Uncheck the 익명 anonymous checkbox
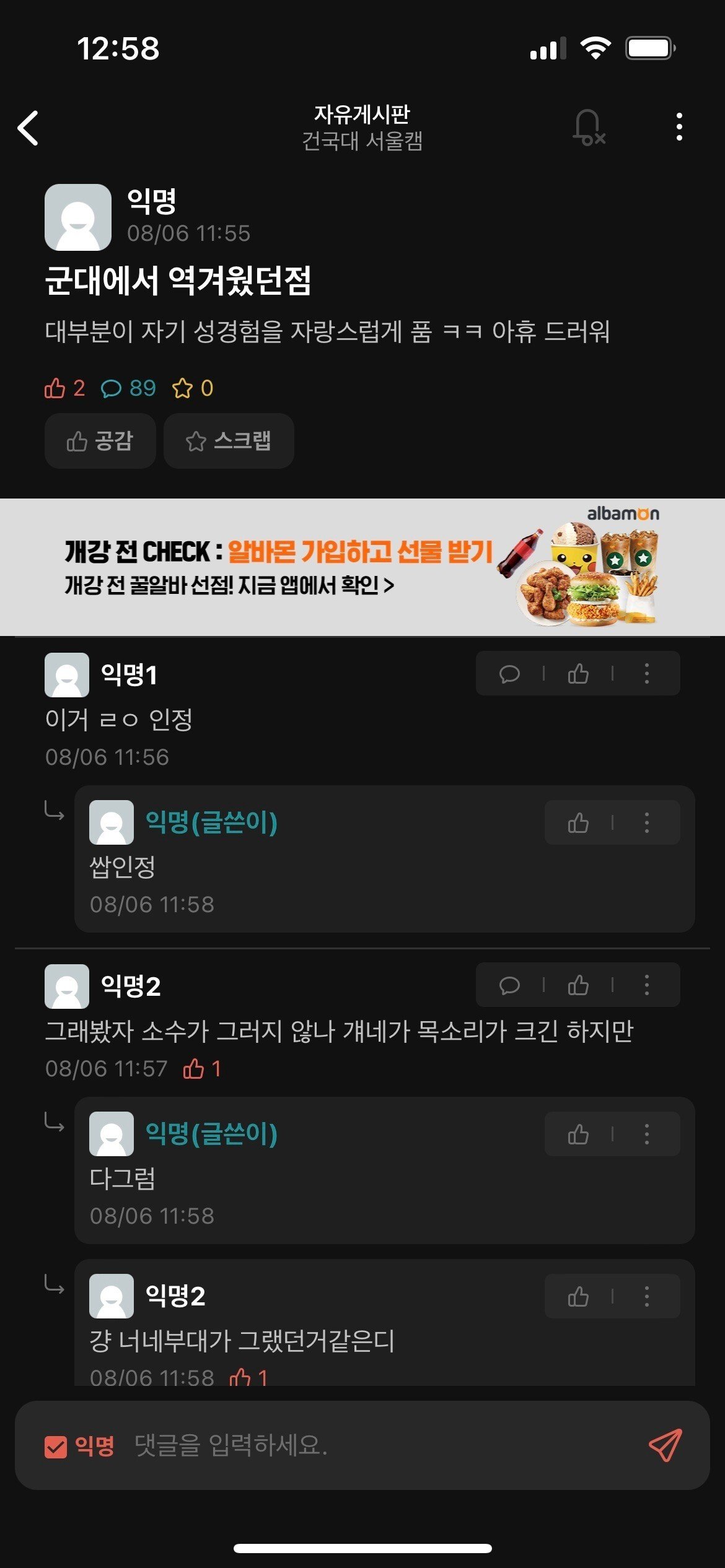This screenshot has height=1568, width=725. click(56, 1447)
